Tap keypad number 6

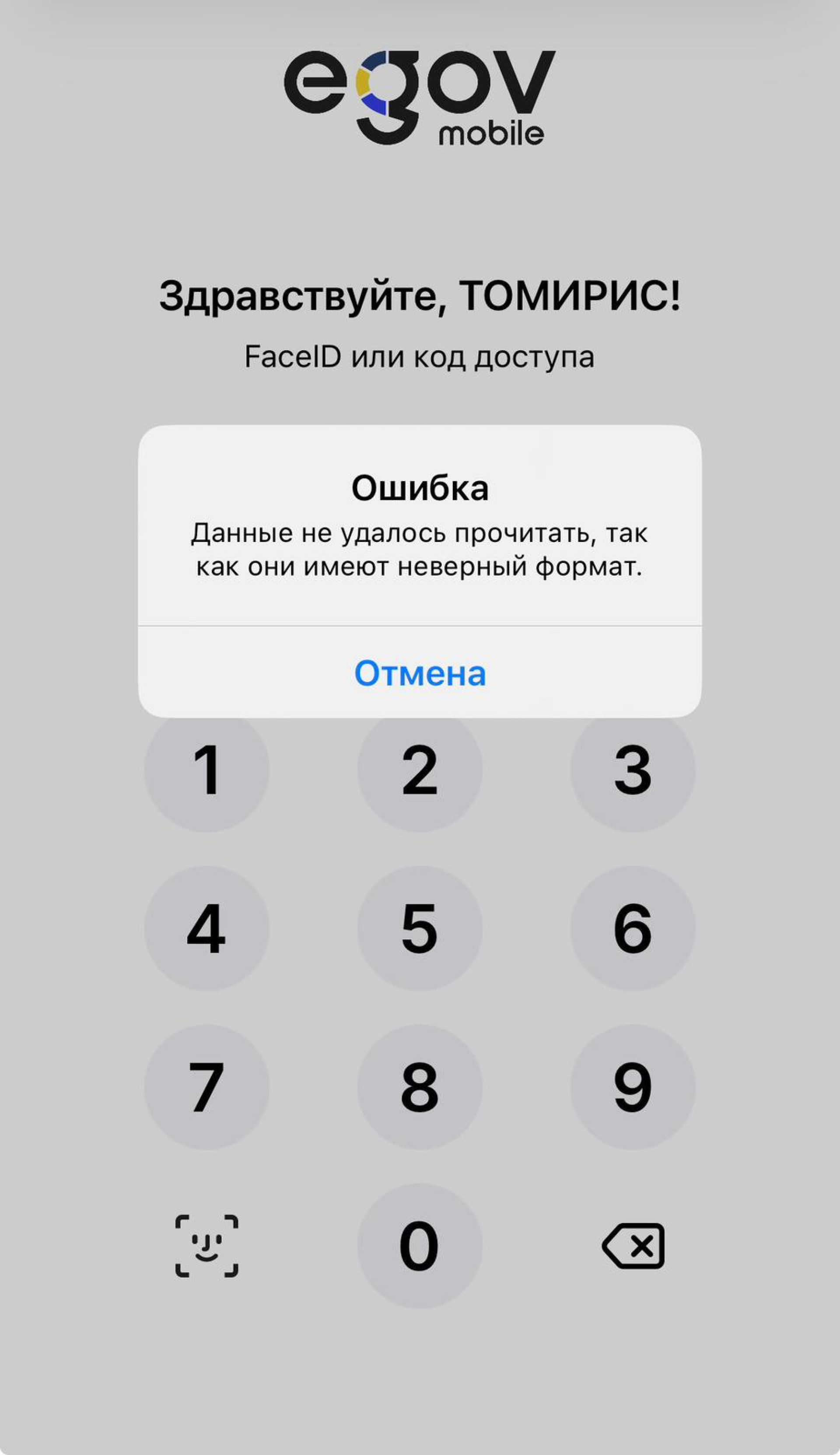(x=632, y=929)
